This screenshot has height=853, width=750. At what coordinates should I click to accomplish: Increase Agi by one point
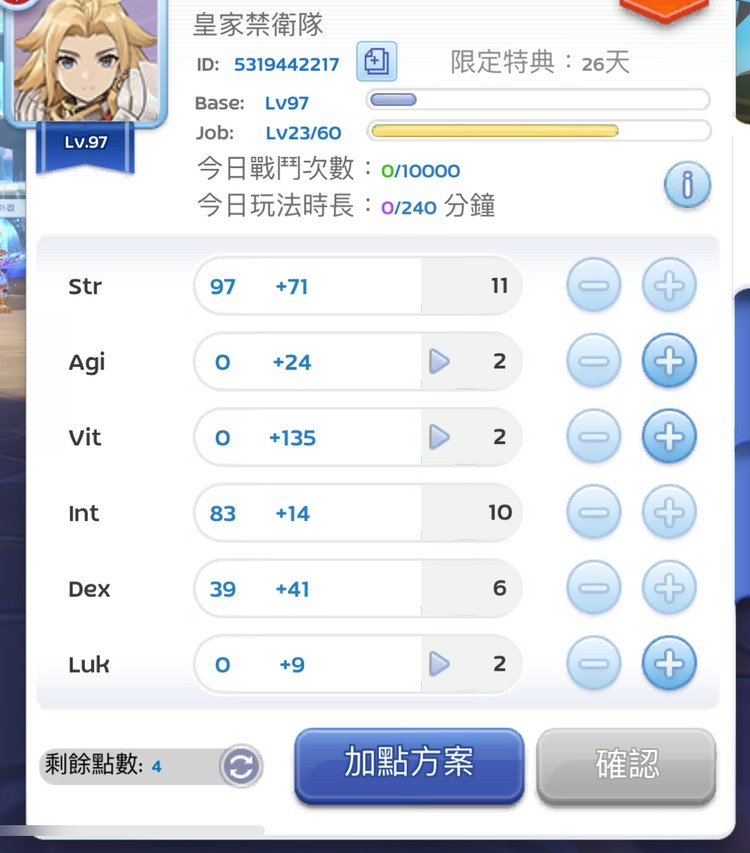click(669, 361)
